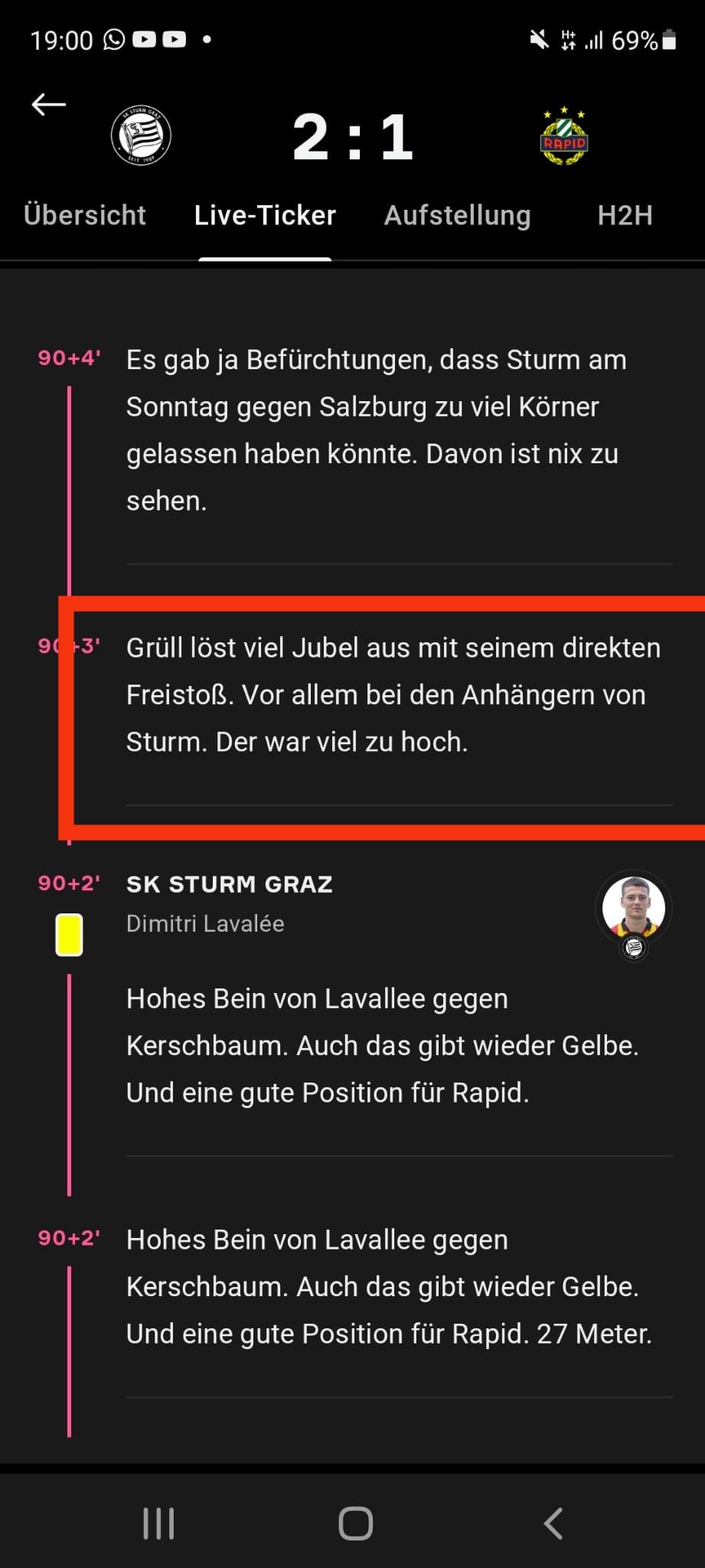
Task: Switch to the H2H tab
Action: 625,216
